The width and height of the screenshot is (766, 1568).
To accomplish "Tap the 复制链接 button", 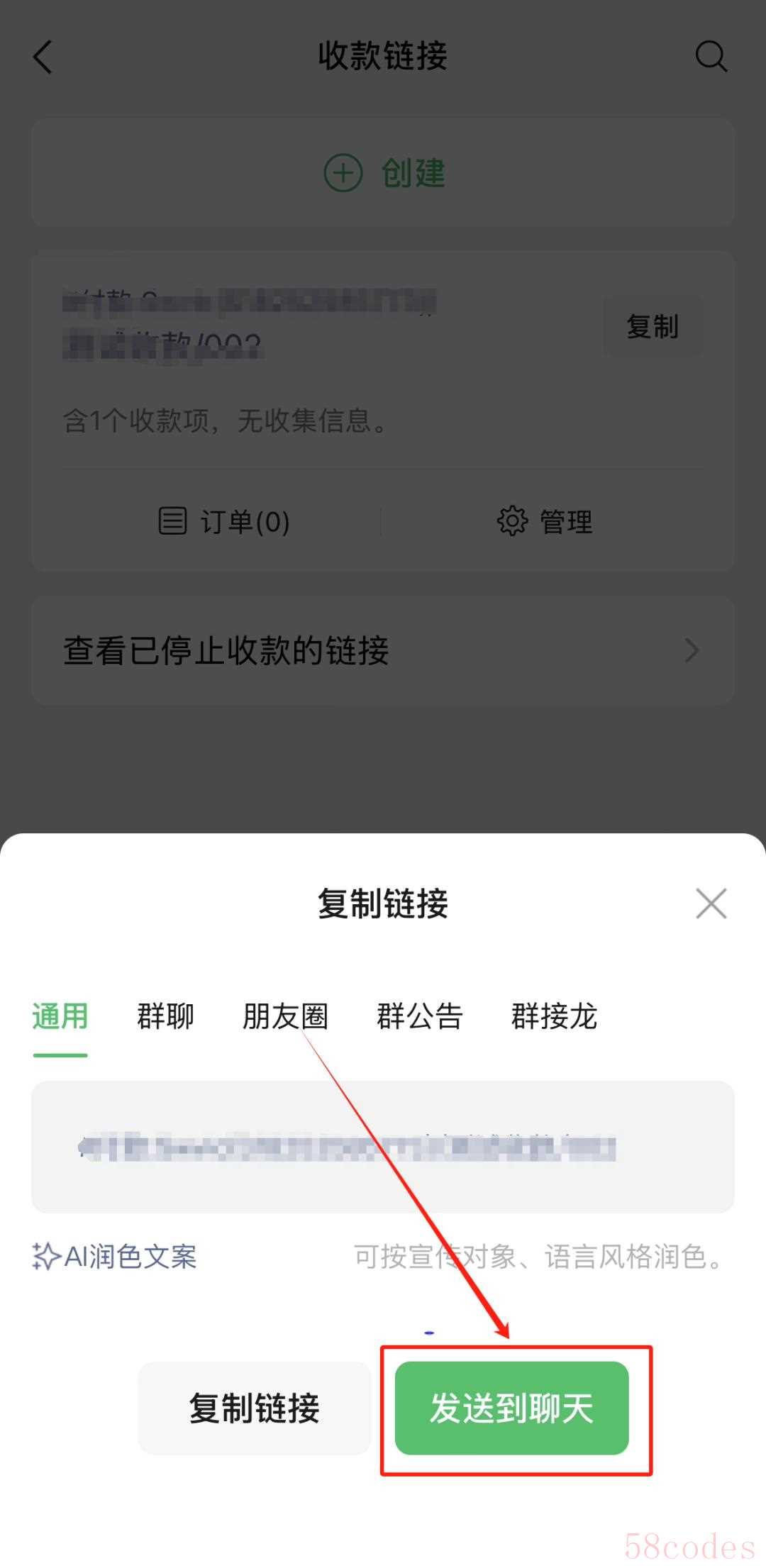I will click(x=255, y=1408).
